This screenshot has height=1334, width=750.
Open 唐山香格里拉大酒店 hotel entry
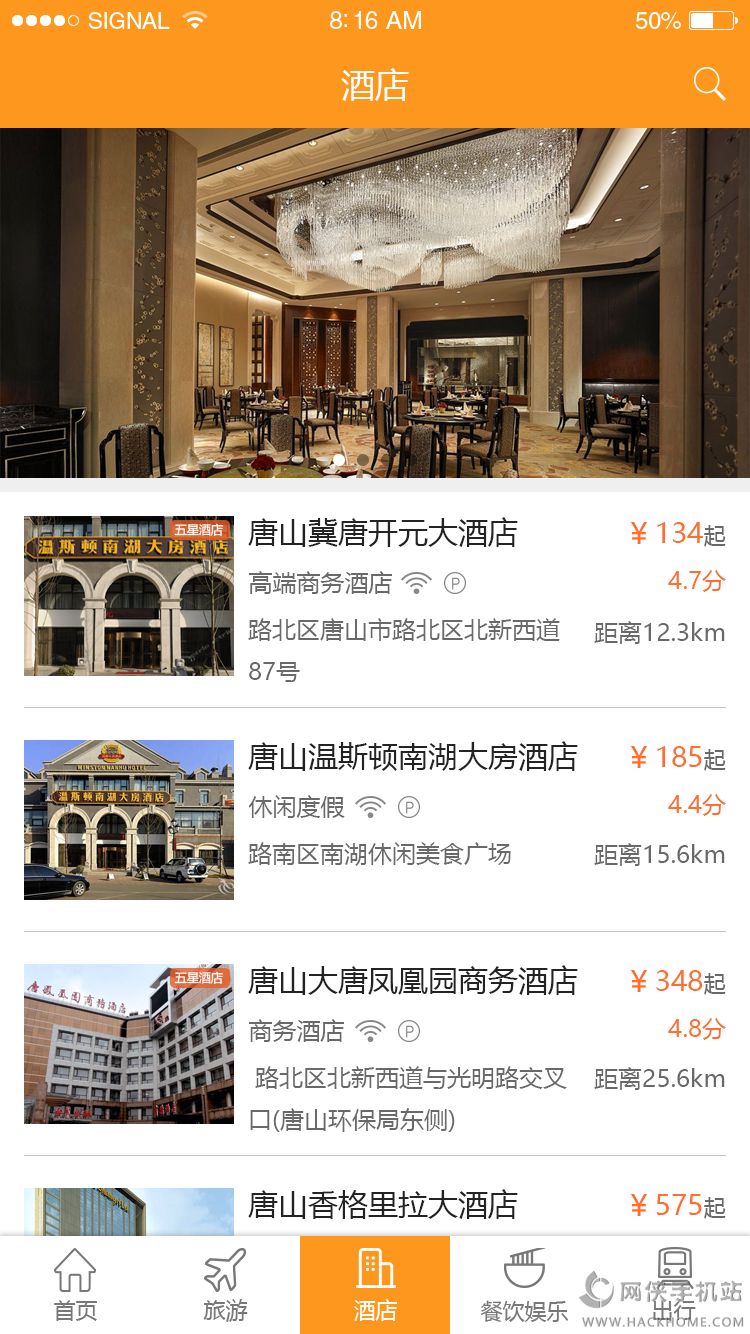(383, 1205)
